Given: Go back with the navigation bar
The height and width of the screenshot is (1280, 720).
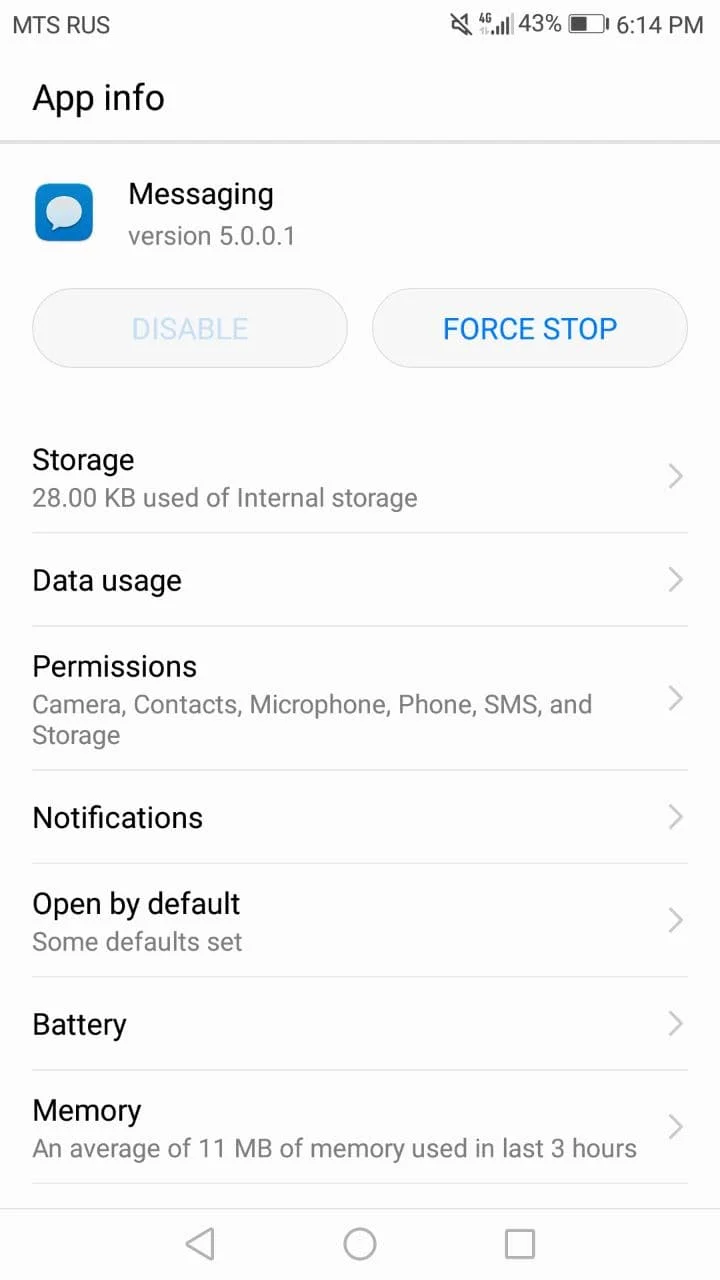Looking at the screenshot, I should (200, 1244).
